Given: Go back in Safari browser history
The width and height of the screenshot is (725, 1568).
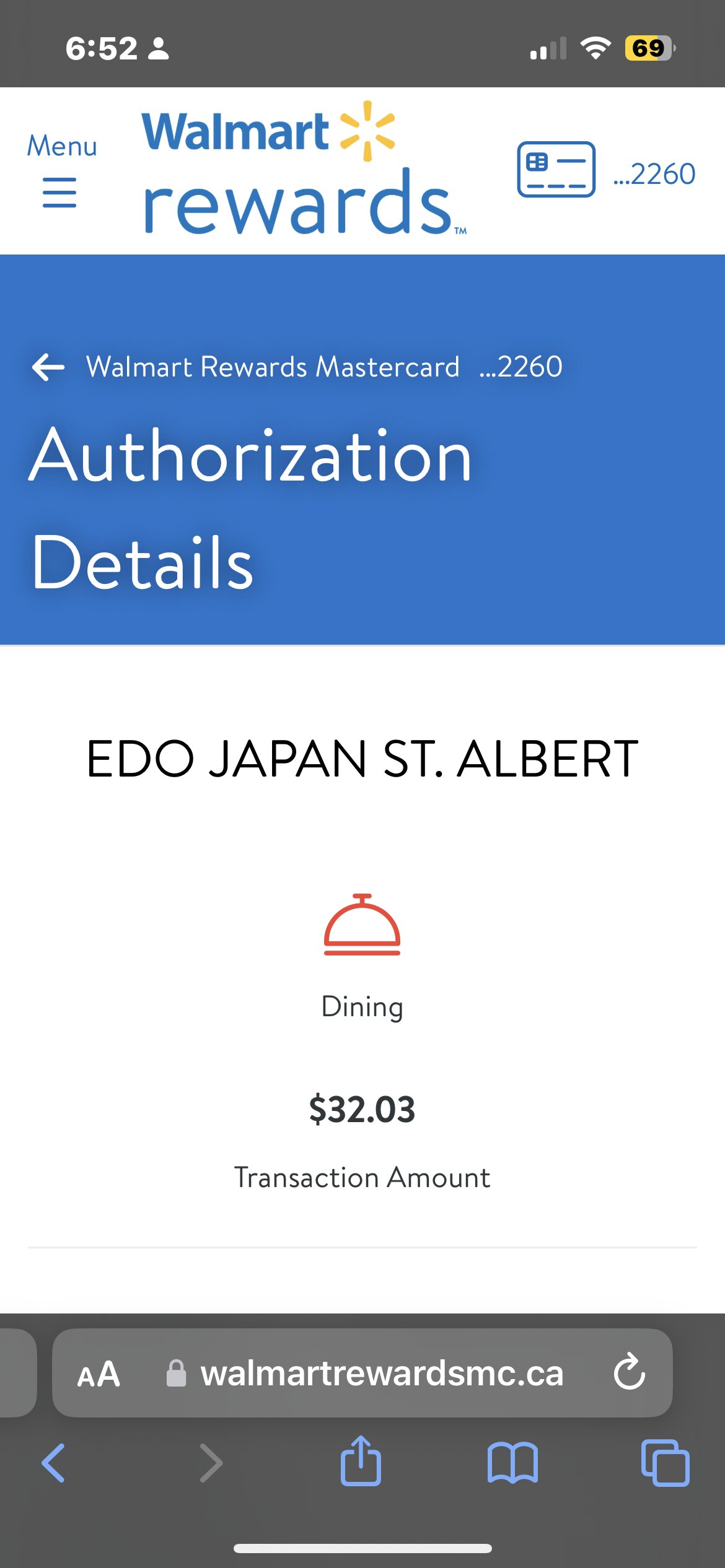Looking at the screenshot, I should point(53,1463).
